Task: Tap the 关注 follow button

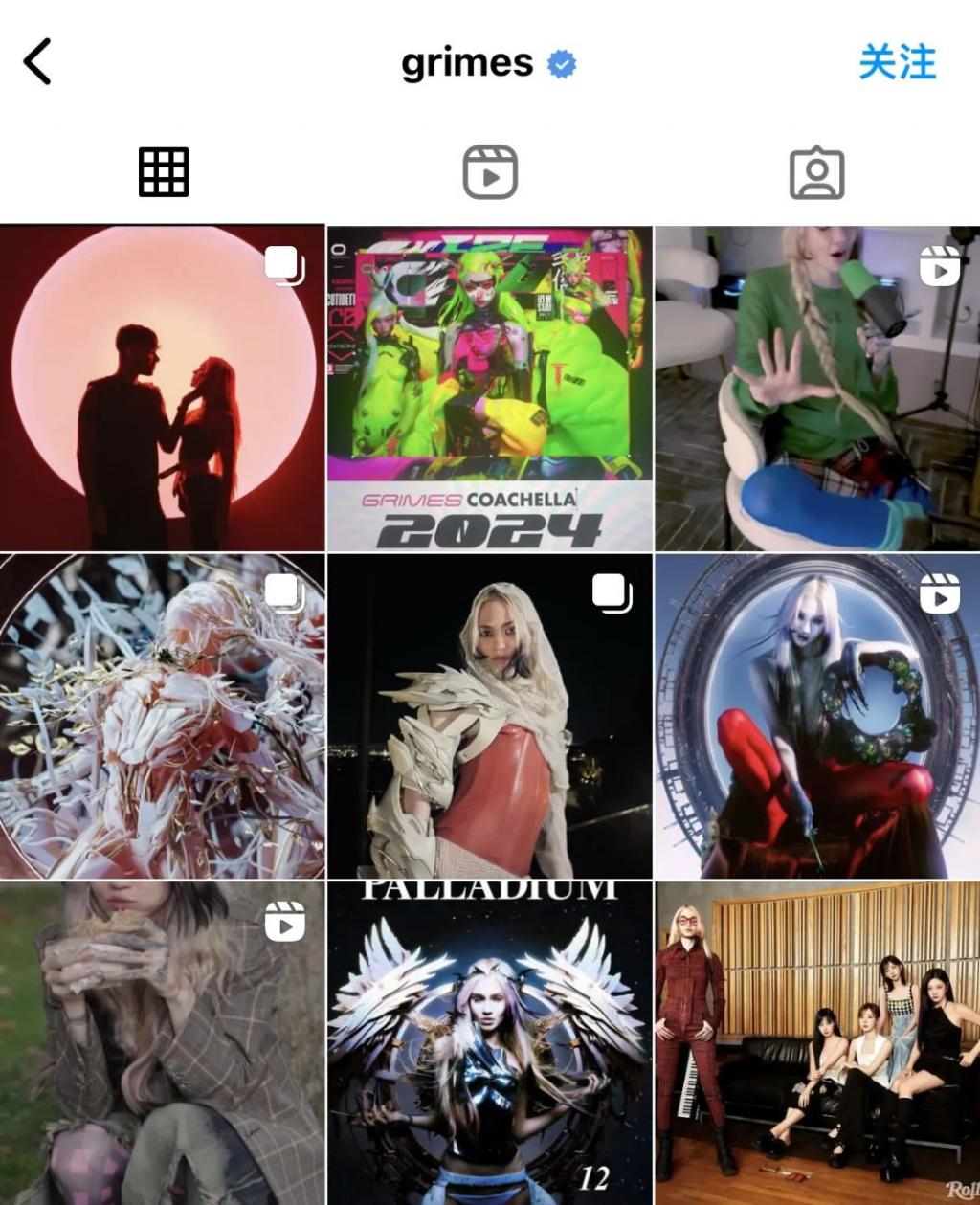Action: pyautogui.click(x=897, y=63)
